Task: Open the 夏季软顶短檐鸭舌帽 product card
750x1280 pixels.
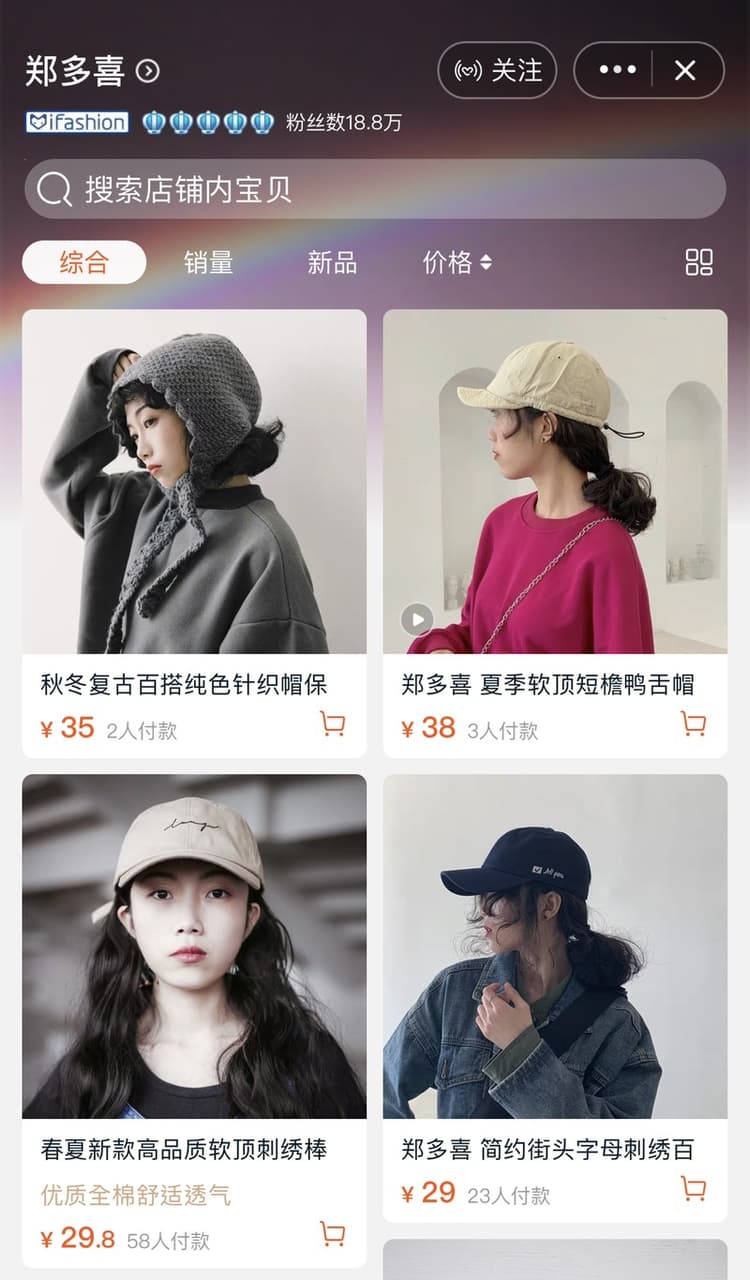Action: tap(555, 534)
